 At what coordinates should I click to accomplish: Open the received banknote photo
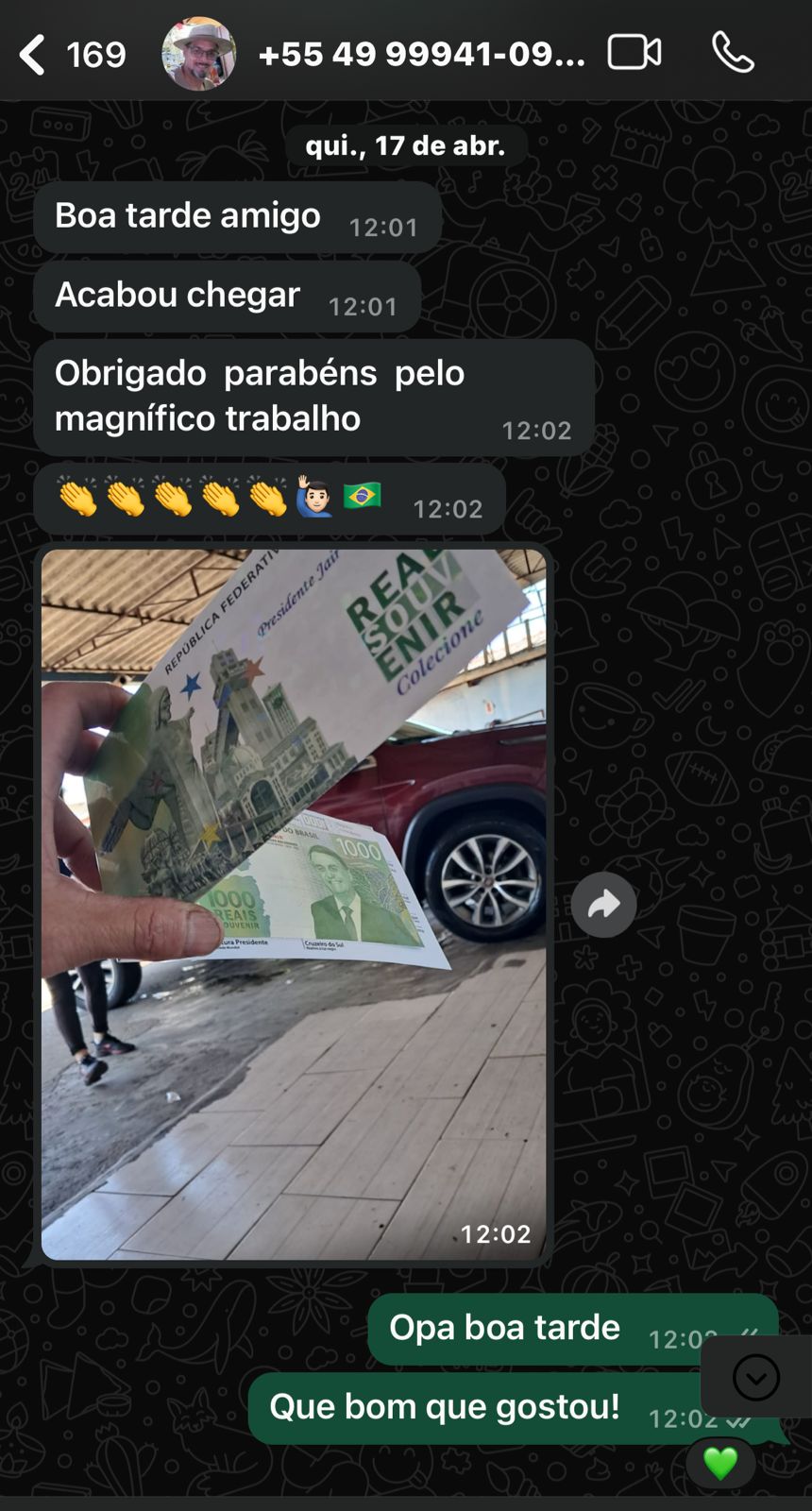pos(294,904)
